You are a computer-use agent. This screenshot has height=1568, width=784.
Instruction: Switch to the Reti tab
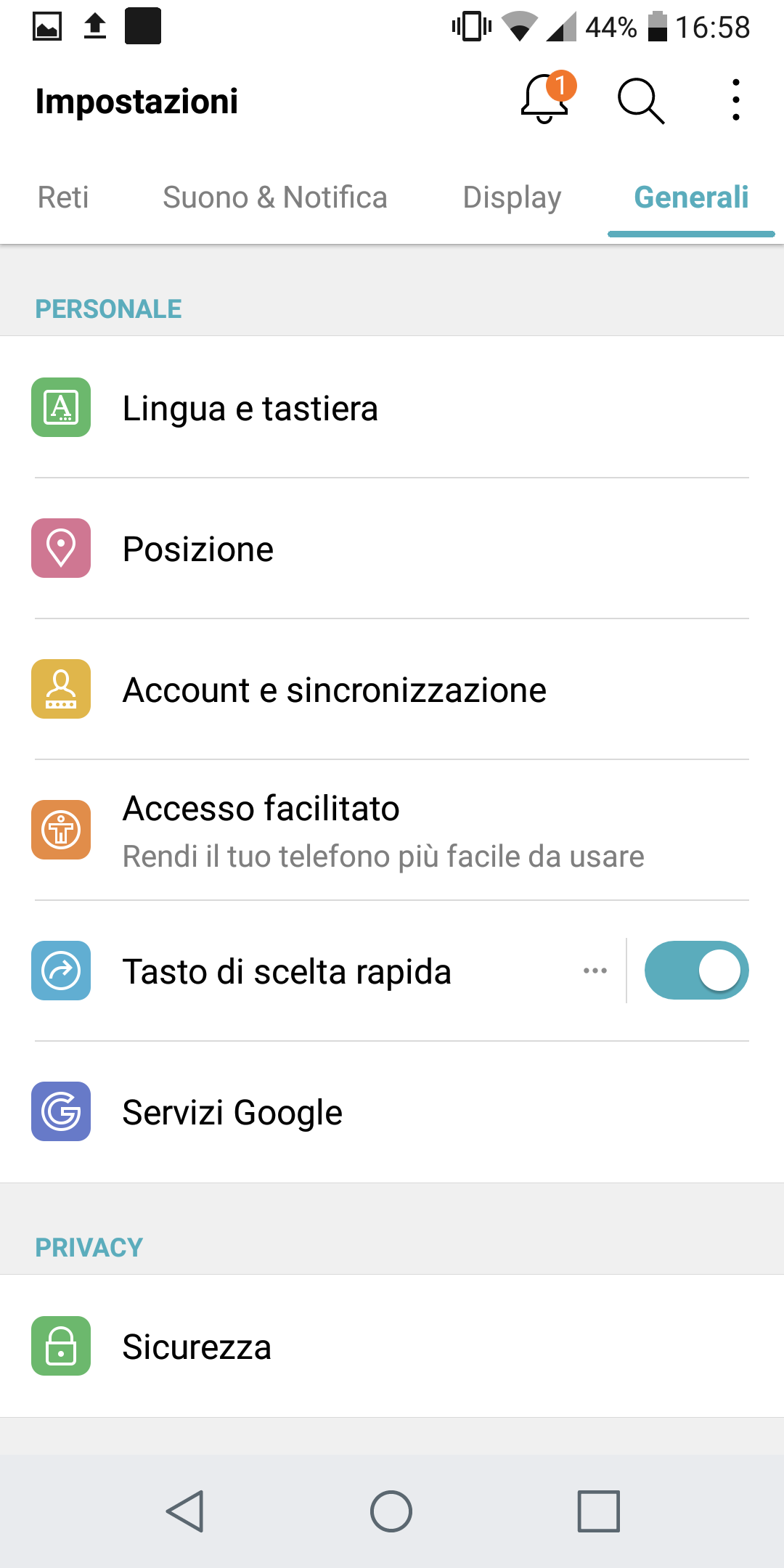click(x=63, y=197)
